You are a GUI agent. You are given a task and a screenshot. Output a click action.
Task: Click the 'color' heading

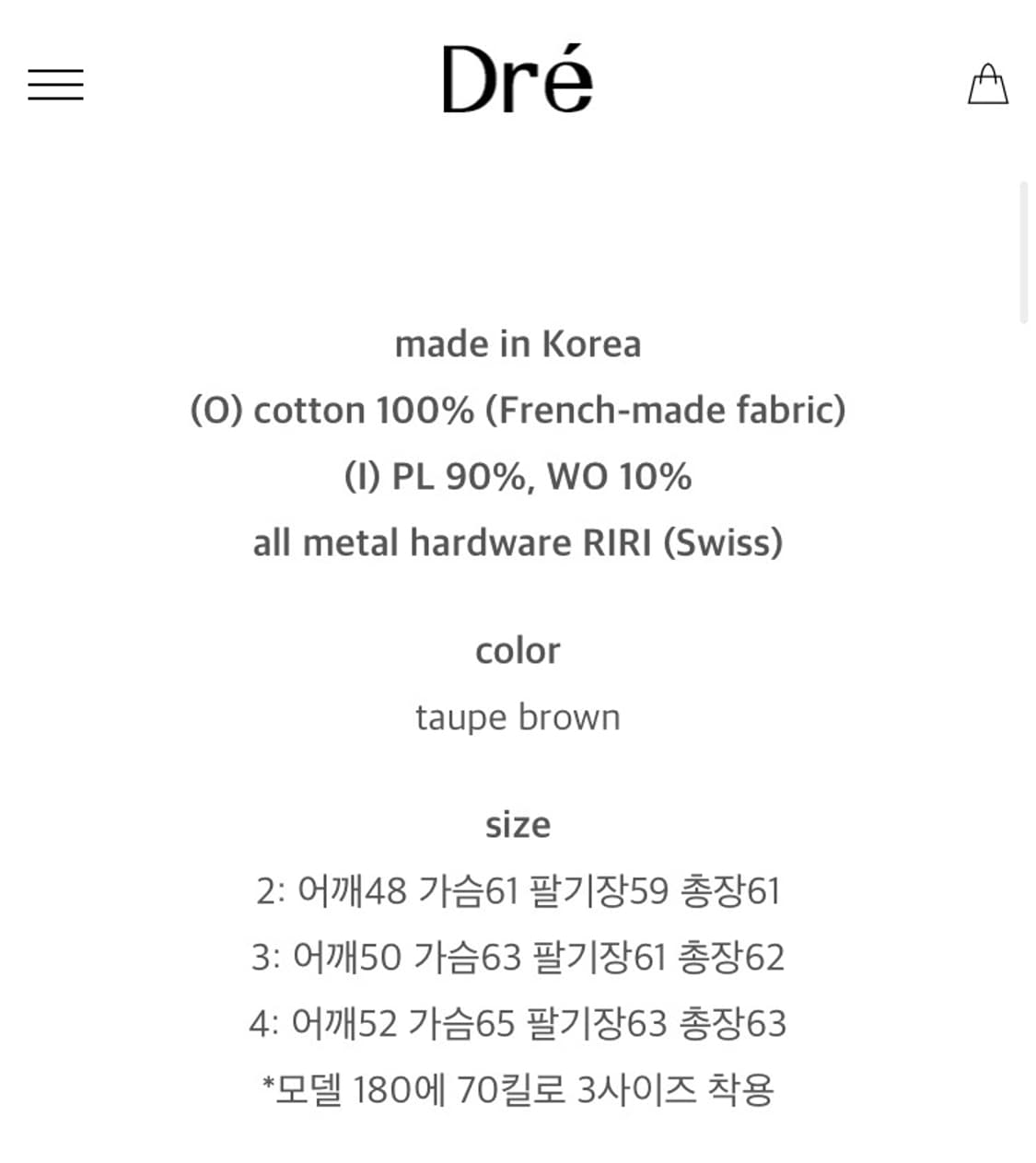coord(518,650)
